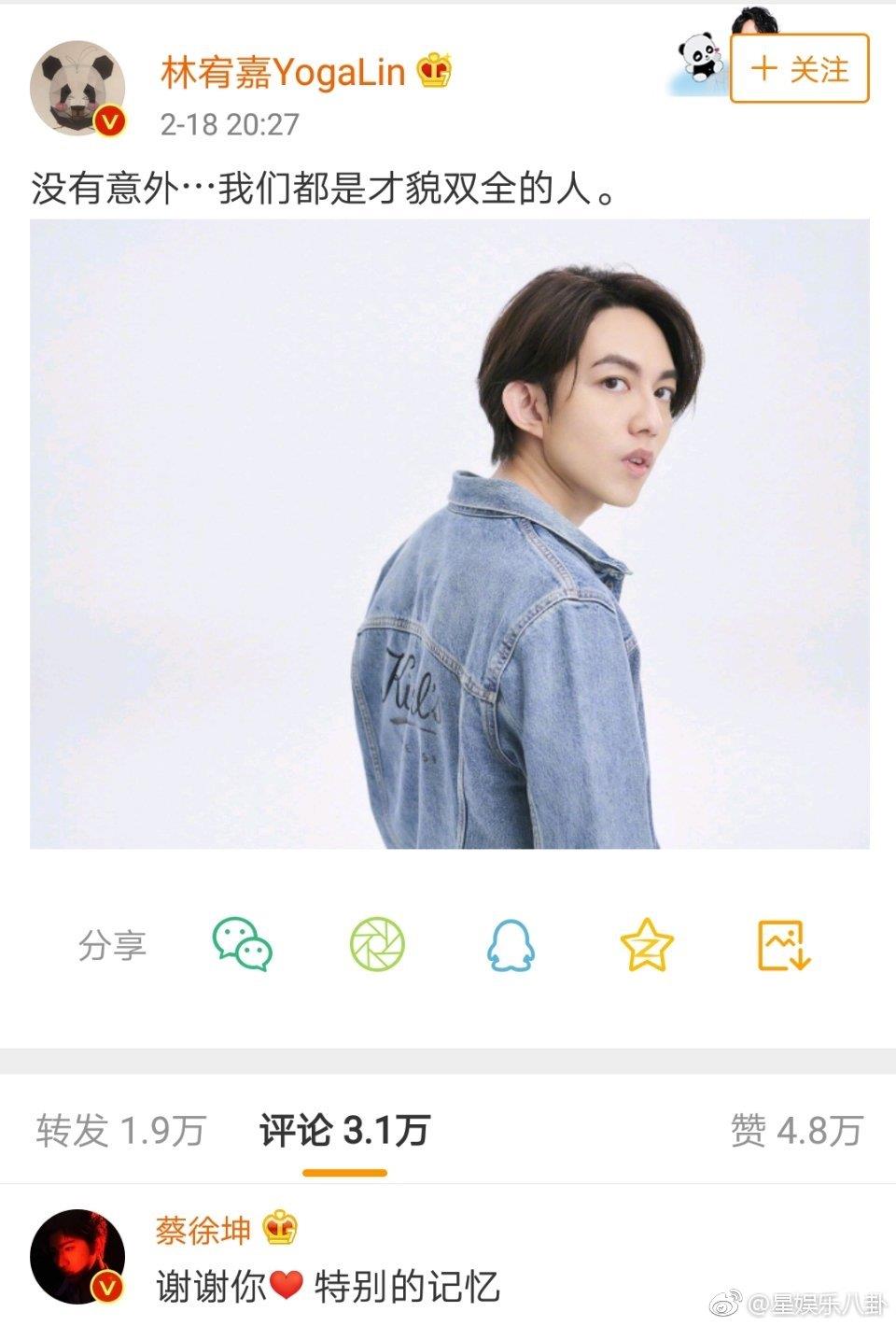The width and height of the screenshot is (896, 1326).
Task: Share the post to QQ
Action: tap(512, 944)
